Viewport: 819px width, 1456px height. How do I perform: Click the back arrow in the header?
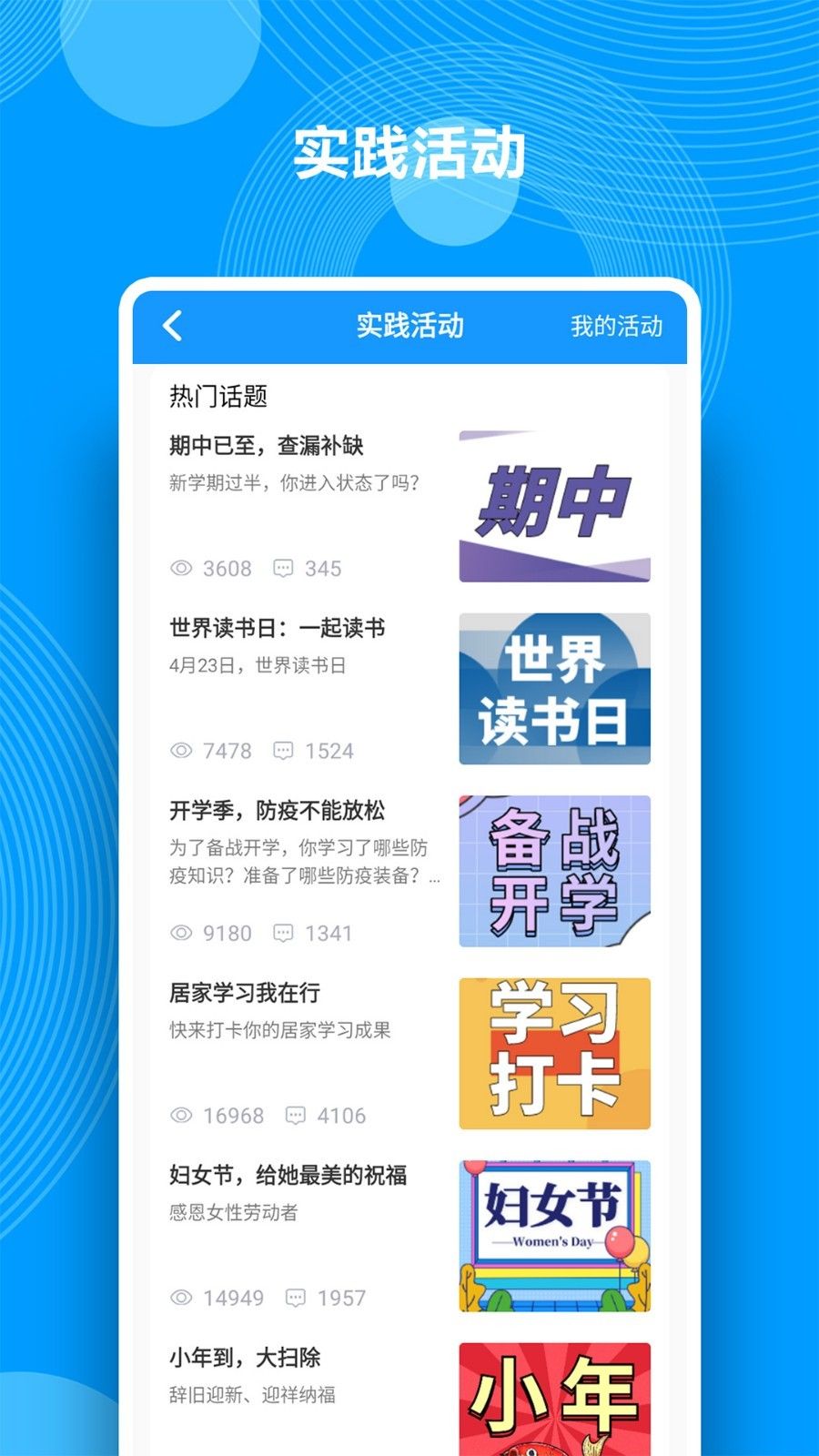click(173, 325)
